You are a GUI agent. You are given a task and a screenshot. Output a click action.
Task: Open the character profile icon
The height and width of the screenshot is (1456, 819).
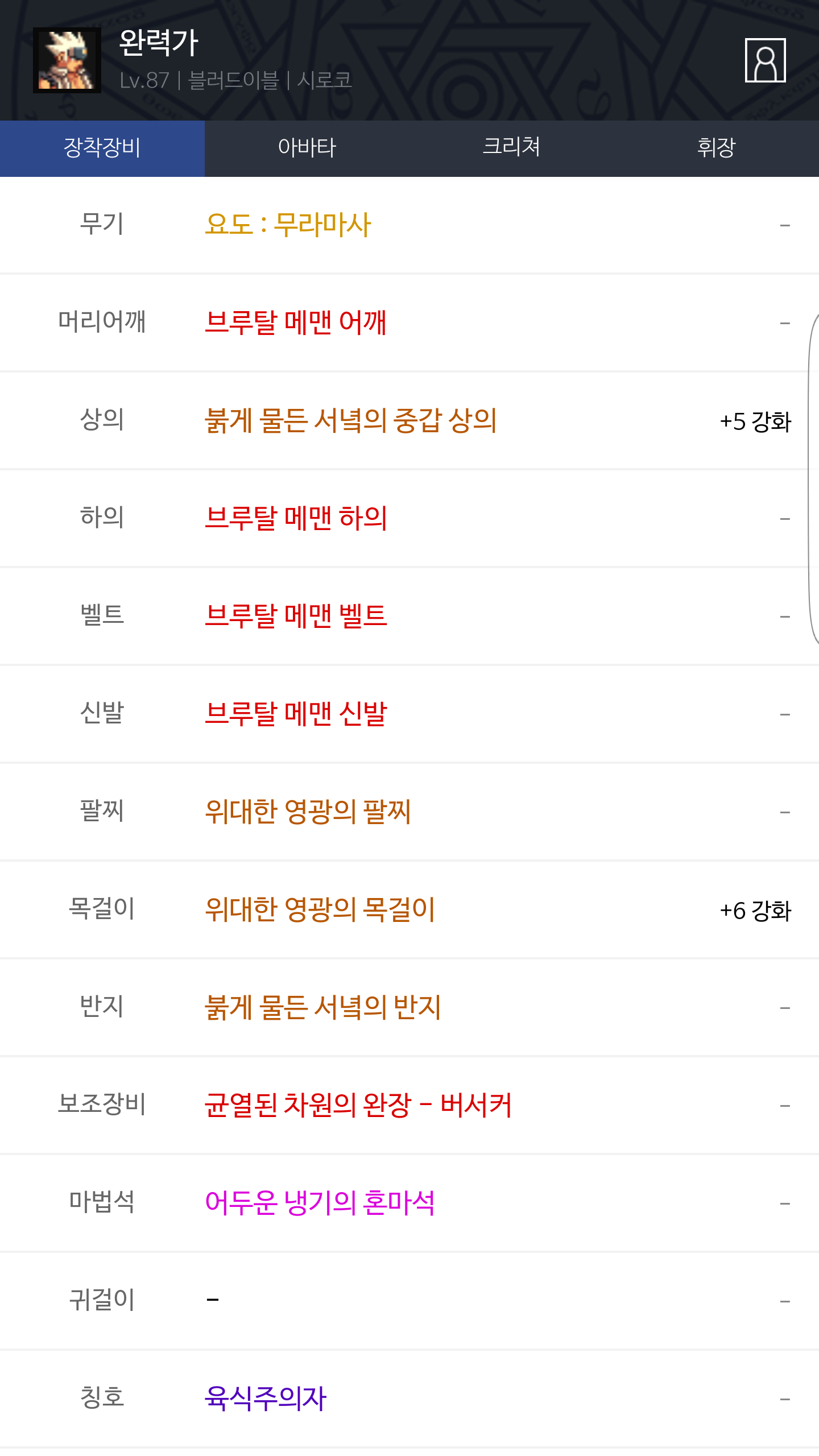[765, 60]
